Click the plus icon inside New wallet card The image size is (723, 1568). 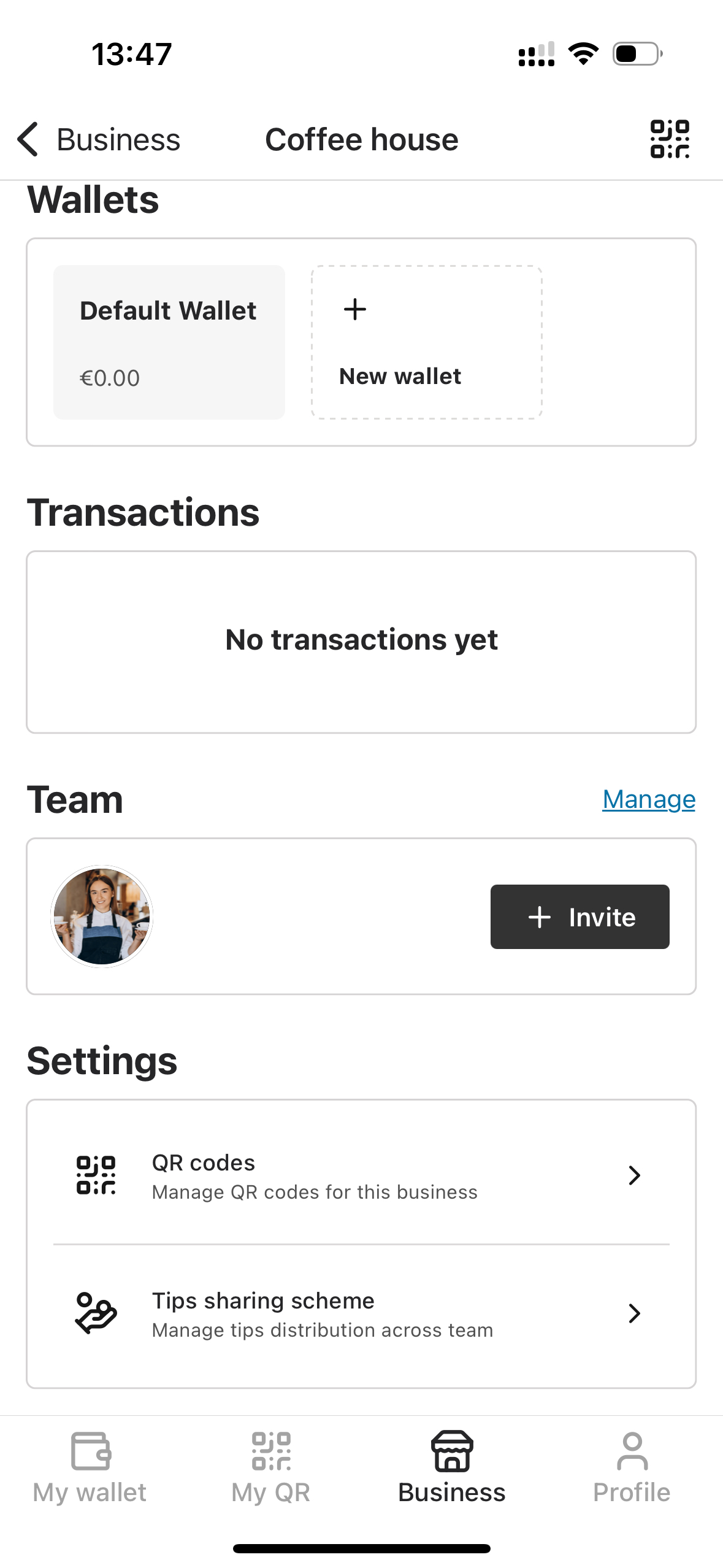click(x=356, y=310)
